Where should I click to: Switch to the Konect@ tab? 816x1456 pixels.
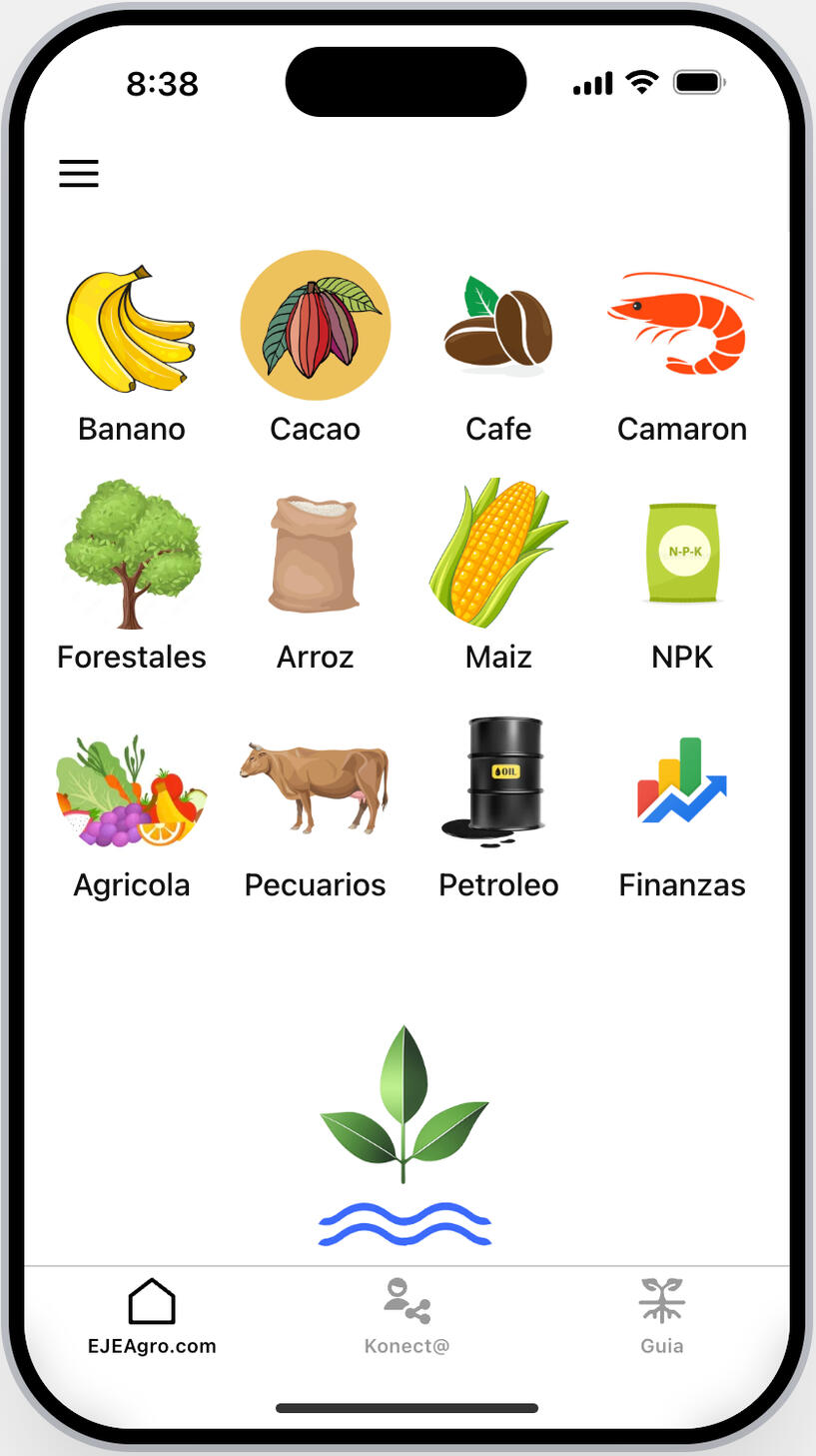coord(408,1315)
